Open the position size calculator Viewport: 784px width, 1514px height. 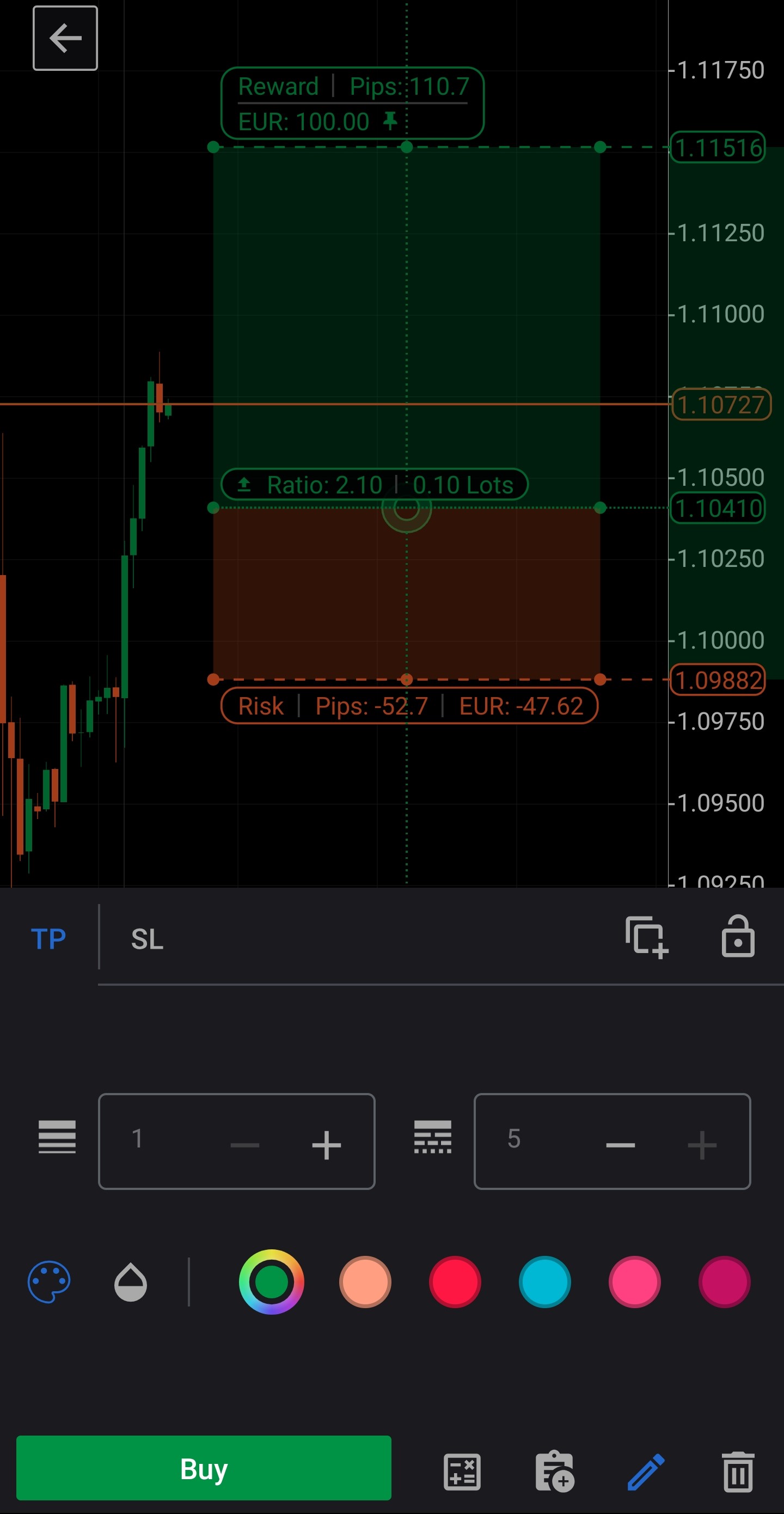(x=462, y=1472)
